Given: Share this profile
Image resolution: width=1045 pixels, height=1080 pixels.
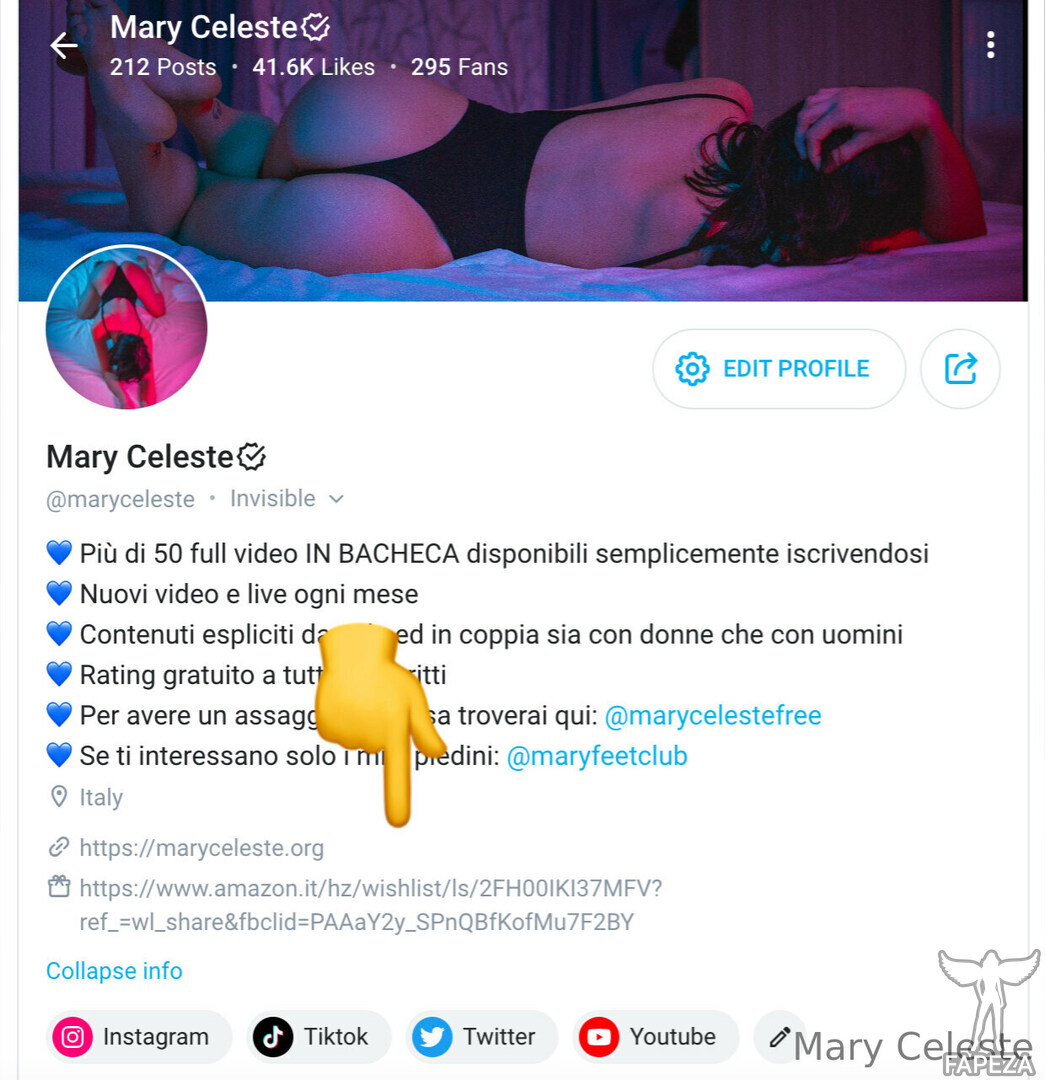Looking at the screenshot, I should [960, 369].
